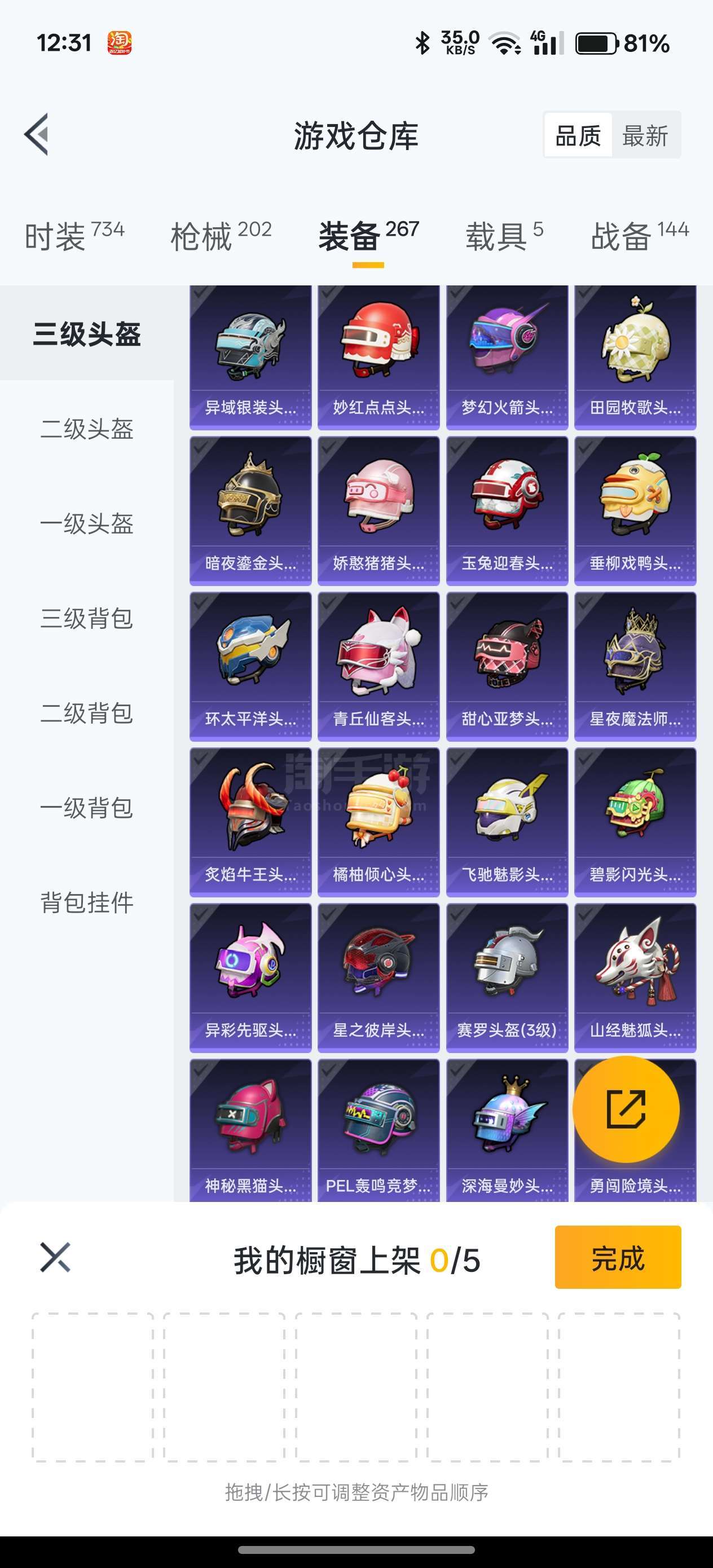Open 背包挂件 category
Image resolution: width=713 pixels, height=1568 pixels.
86,902
